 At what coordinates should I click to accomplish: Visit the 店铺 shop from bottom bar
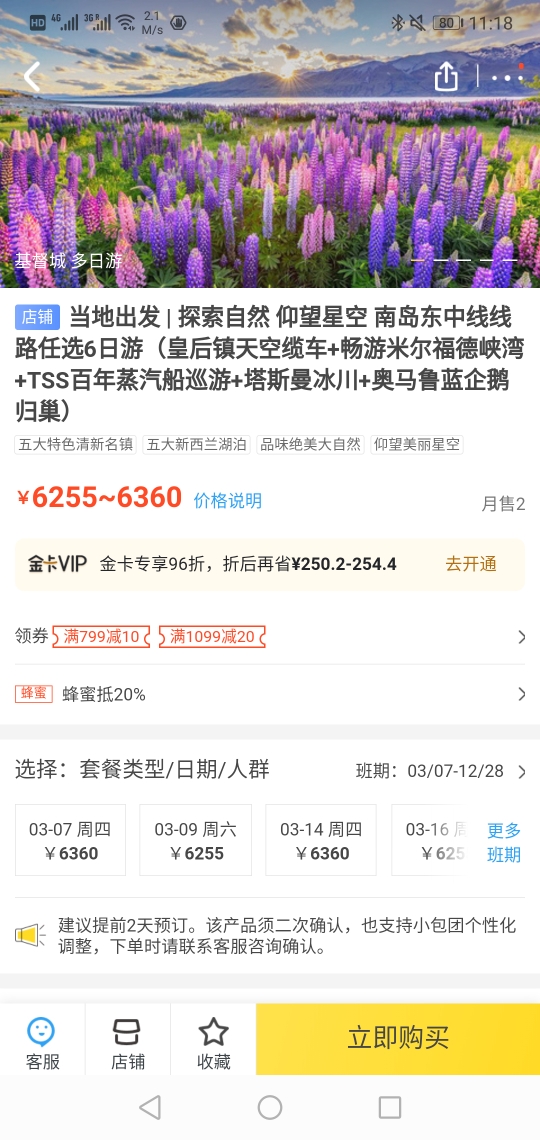point(128,1044)
